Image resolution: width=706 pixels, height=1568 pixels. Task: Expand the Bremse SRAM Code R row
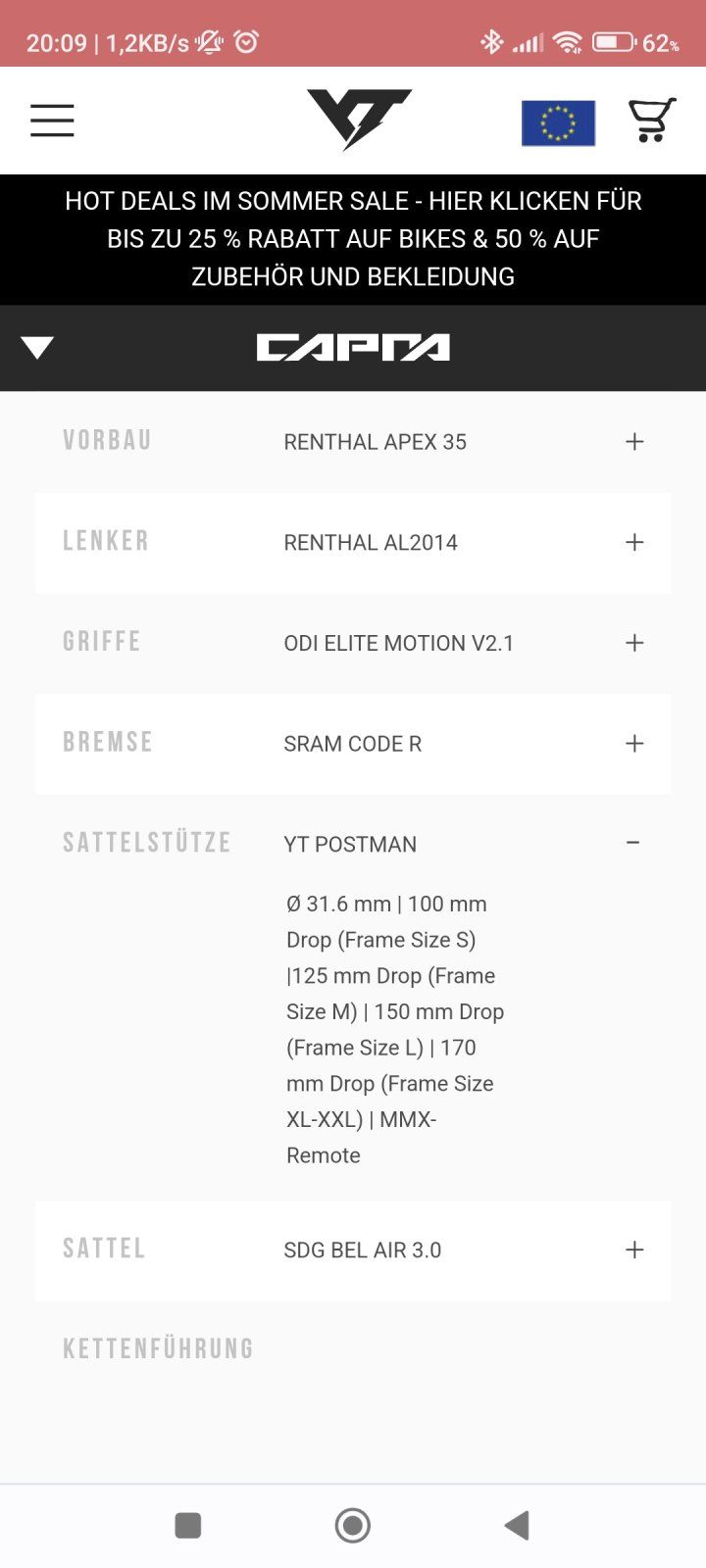coord(634,744)
